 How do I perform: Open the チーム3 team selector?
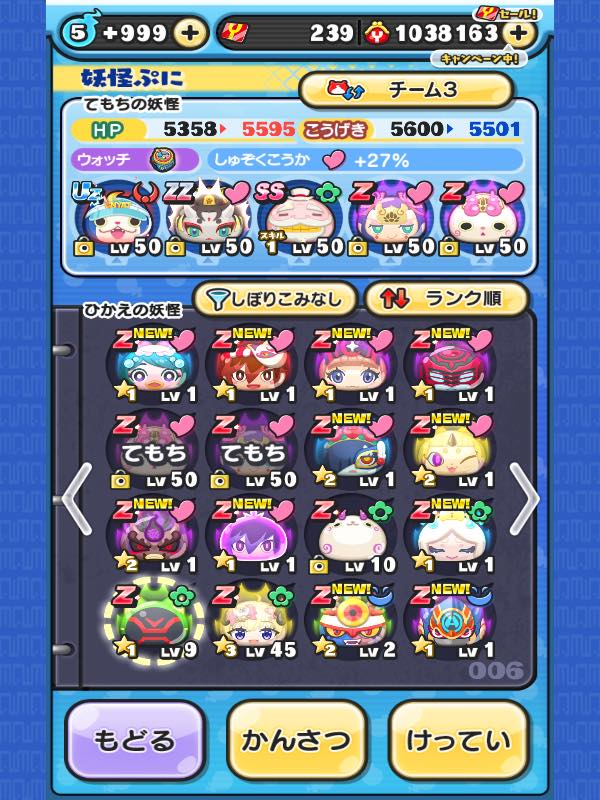pos(405,90)
